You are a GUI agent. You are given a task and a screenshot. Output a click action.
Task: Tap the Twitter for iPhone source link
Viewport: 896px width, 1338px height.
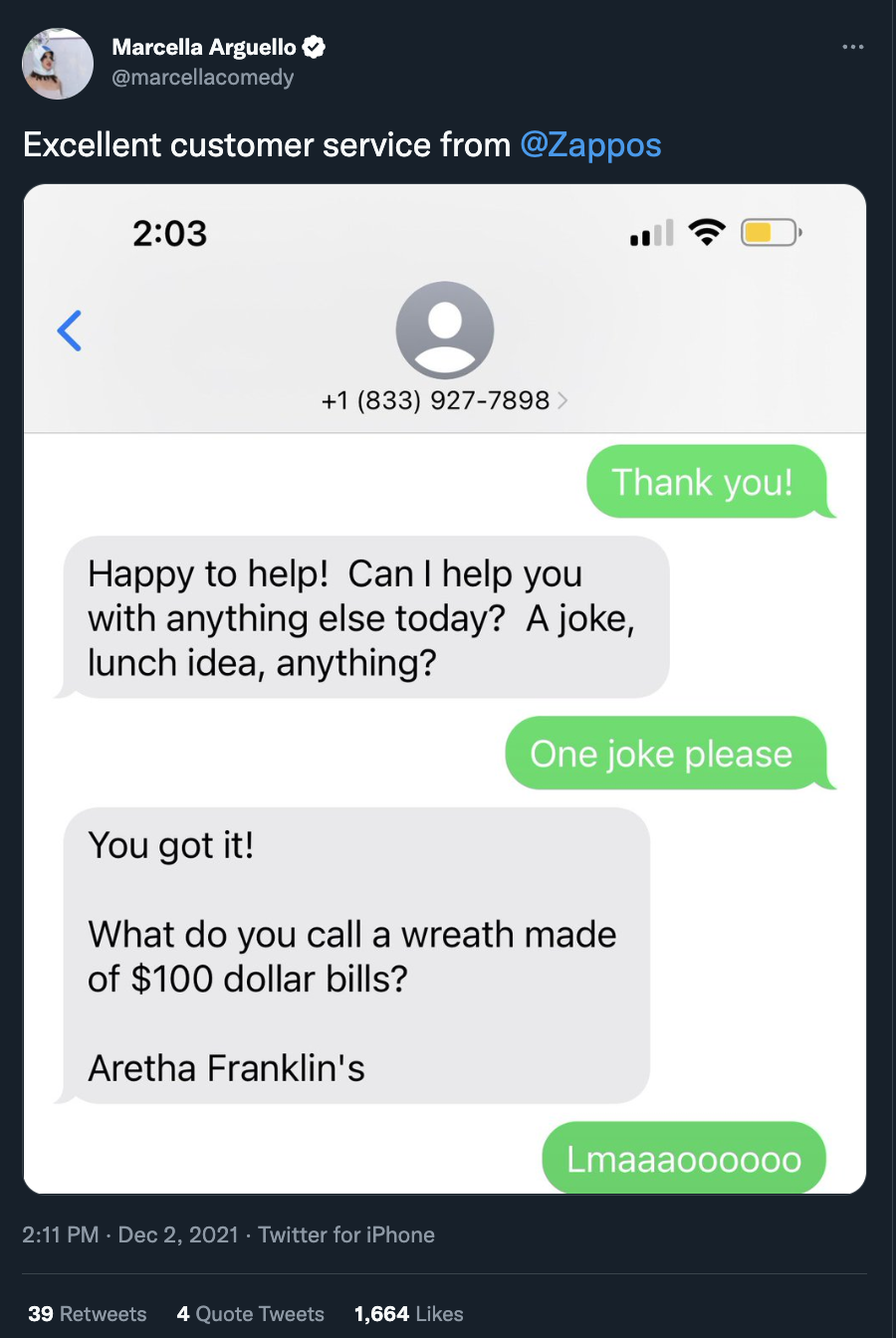[x=346, y=1234]
